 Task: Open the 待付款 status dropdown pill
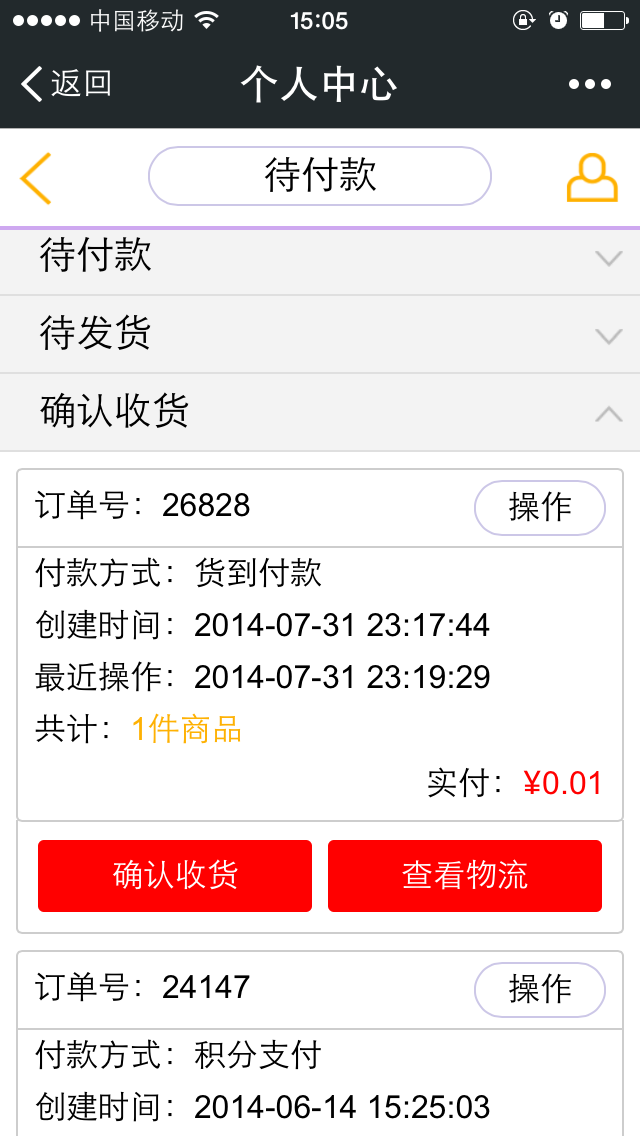[x=320, y=176]
